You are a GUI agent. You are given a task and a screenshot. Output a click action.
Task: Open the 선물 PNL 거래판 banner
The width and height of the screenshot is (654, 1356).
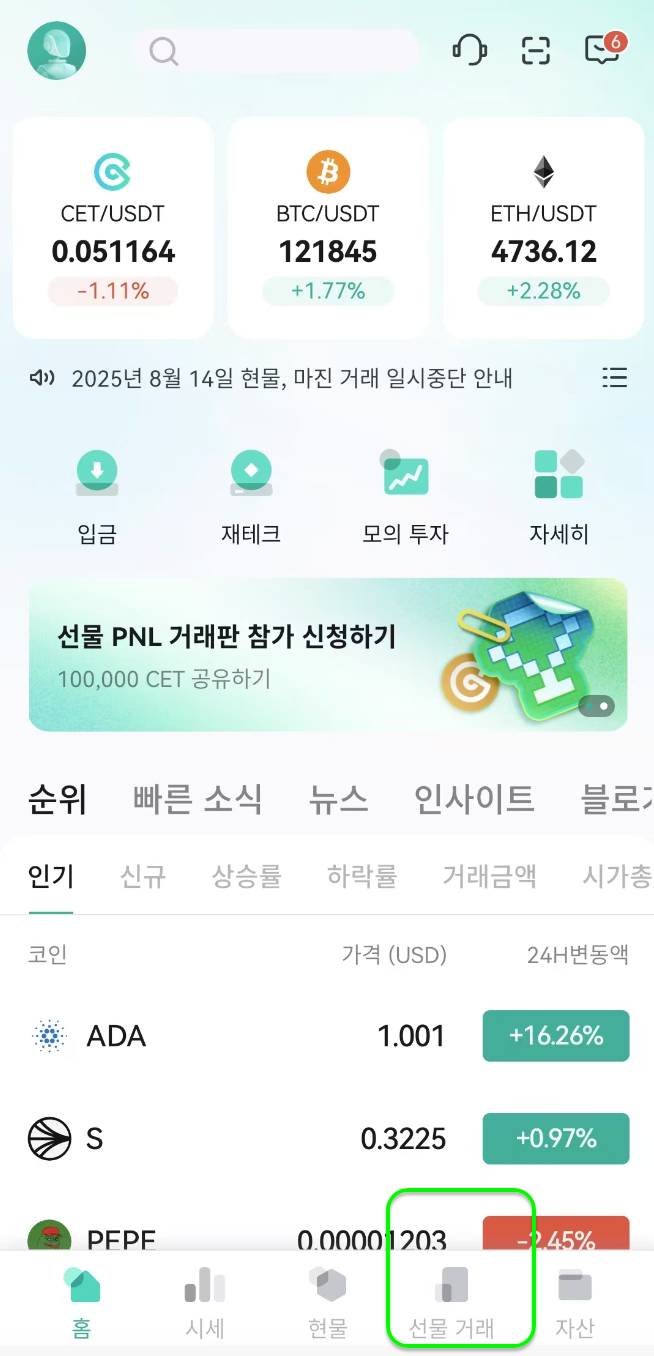point(328,655)
